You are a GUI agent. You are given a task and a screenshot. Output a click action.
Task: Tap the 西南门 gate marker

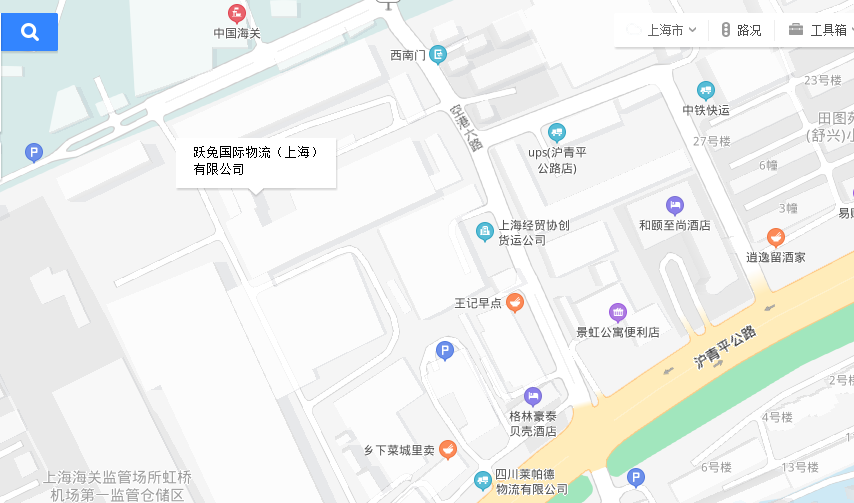(438, 56)
